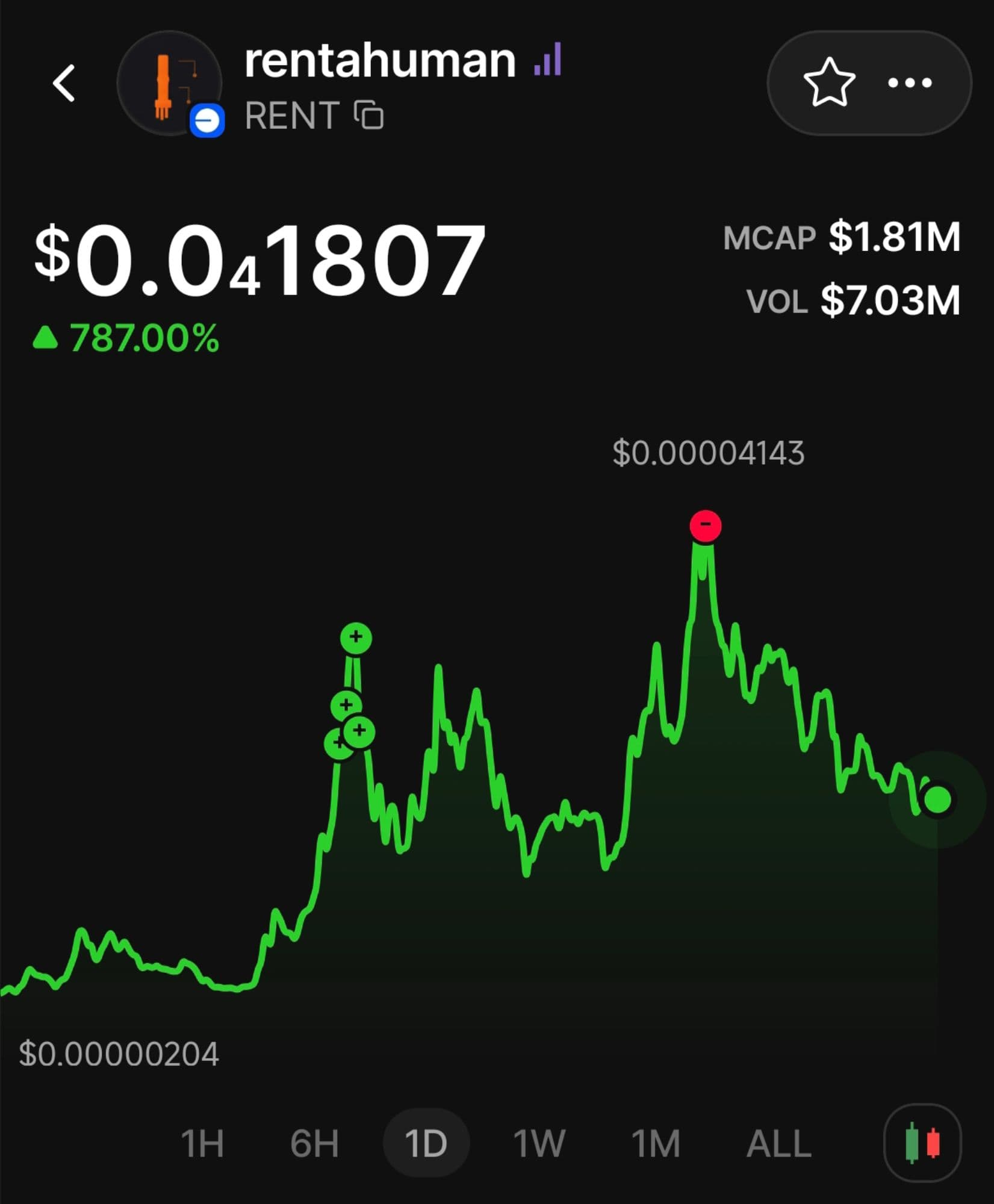
Task: Toggle candlestick chart view
Action: 922,1143
